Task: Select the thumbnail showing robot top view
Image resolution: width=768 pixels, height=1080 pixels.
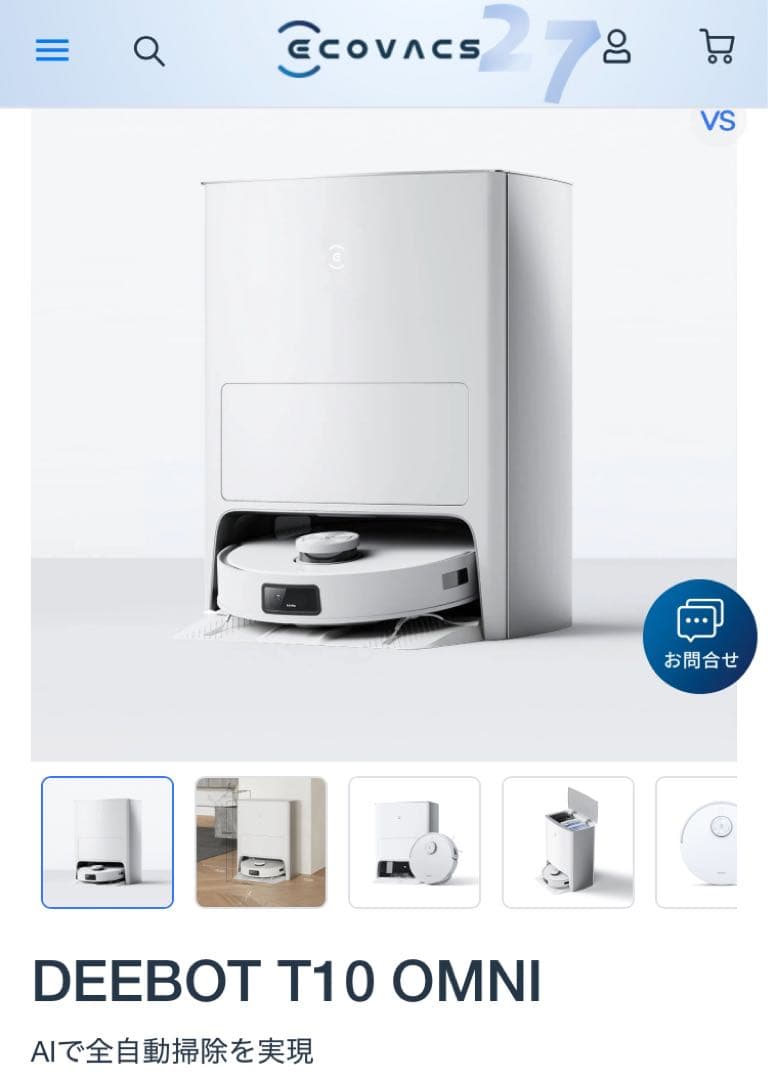Action: coord(700,842)
